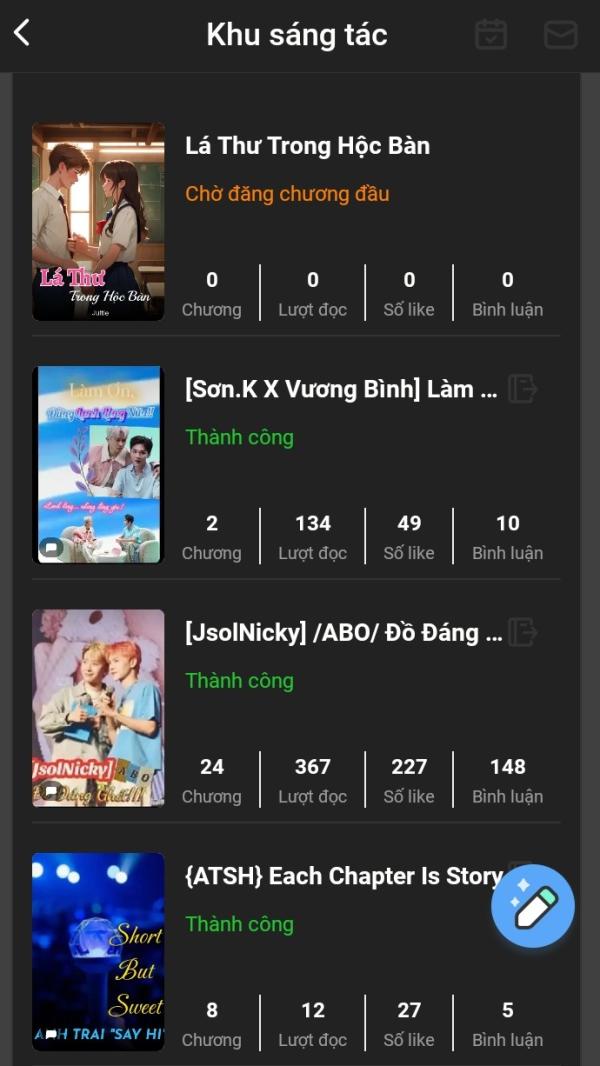
Task: Go back from Khu sáng tác
Action: click(x=22, y=33)
